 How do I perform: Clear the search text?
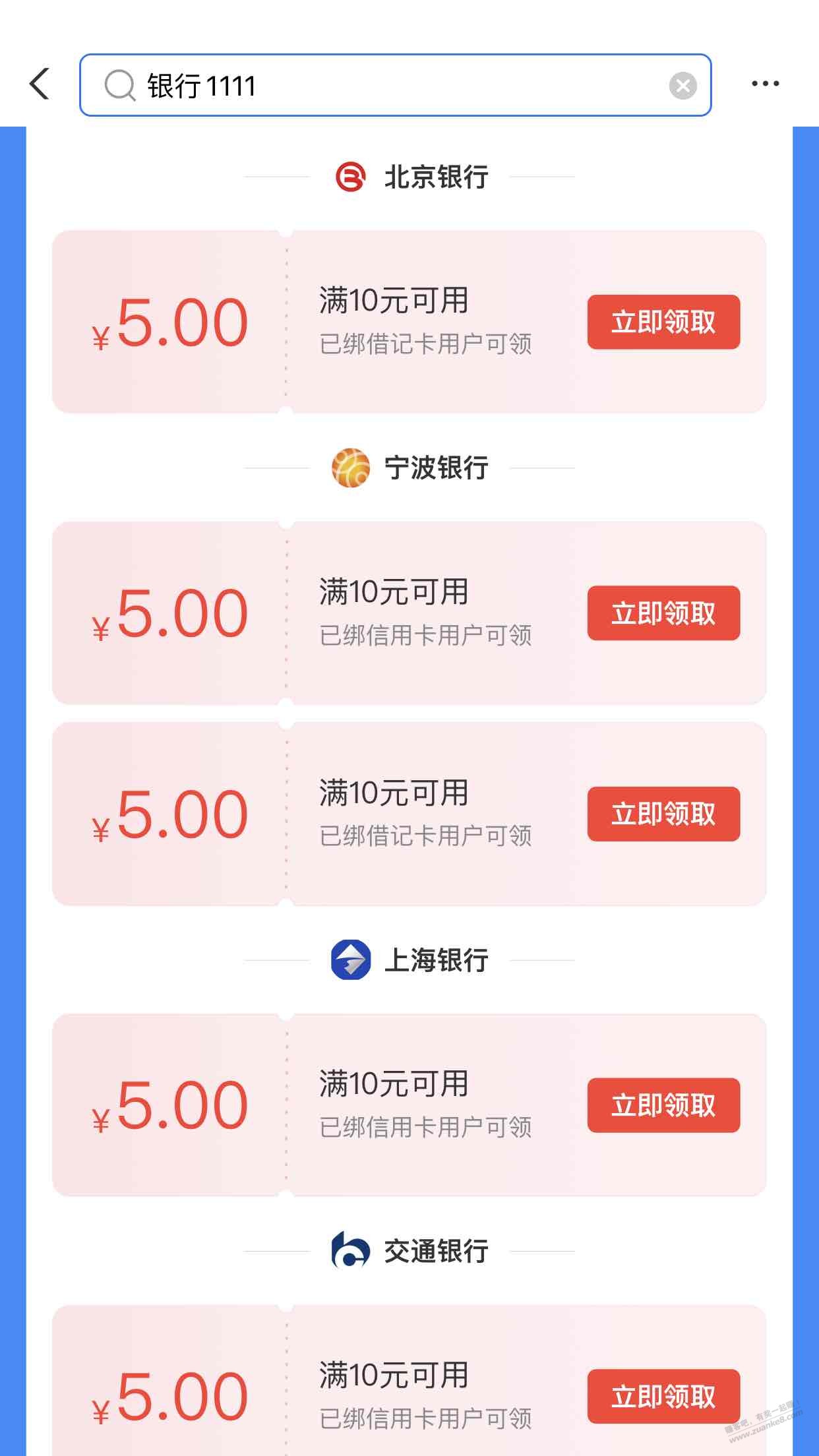tap(682, 86)
